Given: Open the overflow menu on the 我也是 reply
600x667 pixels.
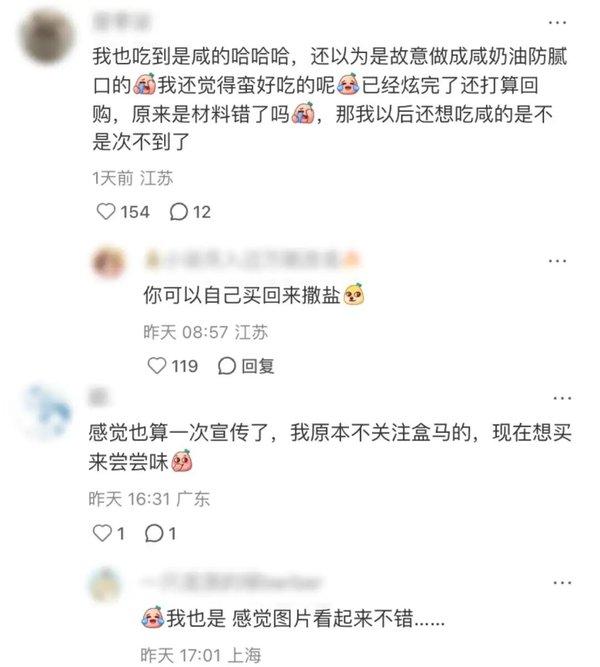Looking at the screenshot, I should [557, 582].
